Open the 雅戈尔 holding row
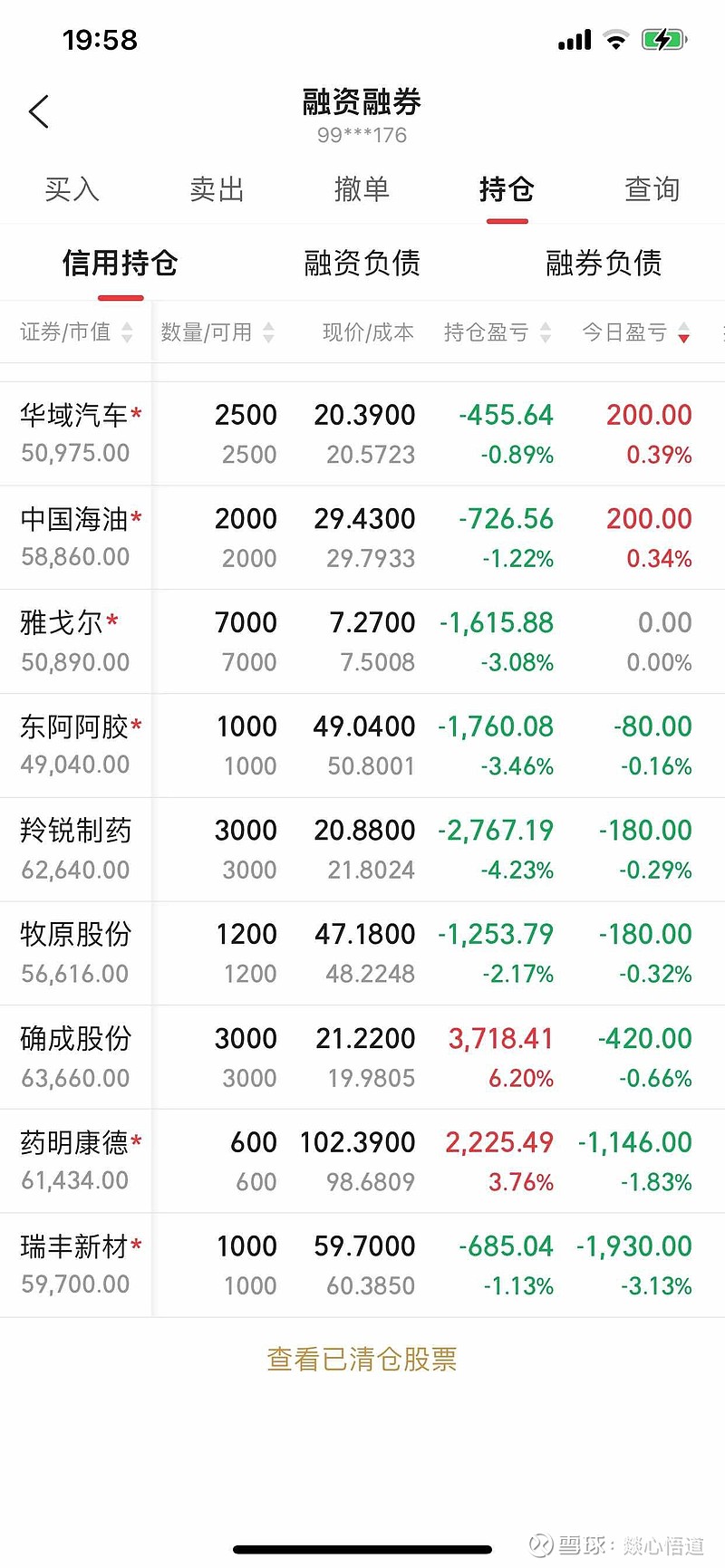 tap(362, 641)
